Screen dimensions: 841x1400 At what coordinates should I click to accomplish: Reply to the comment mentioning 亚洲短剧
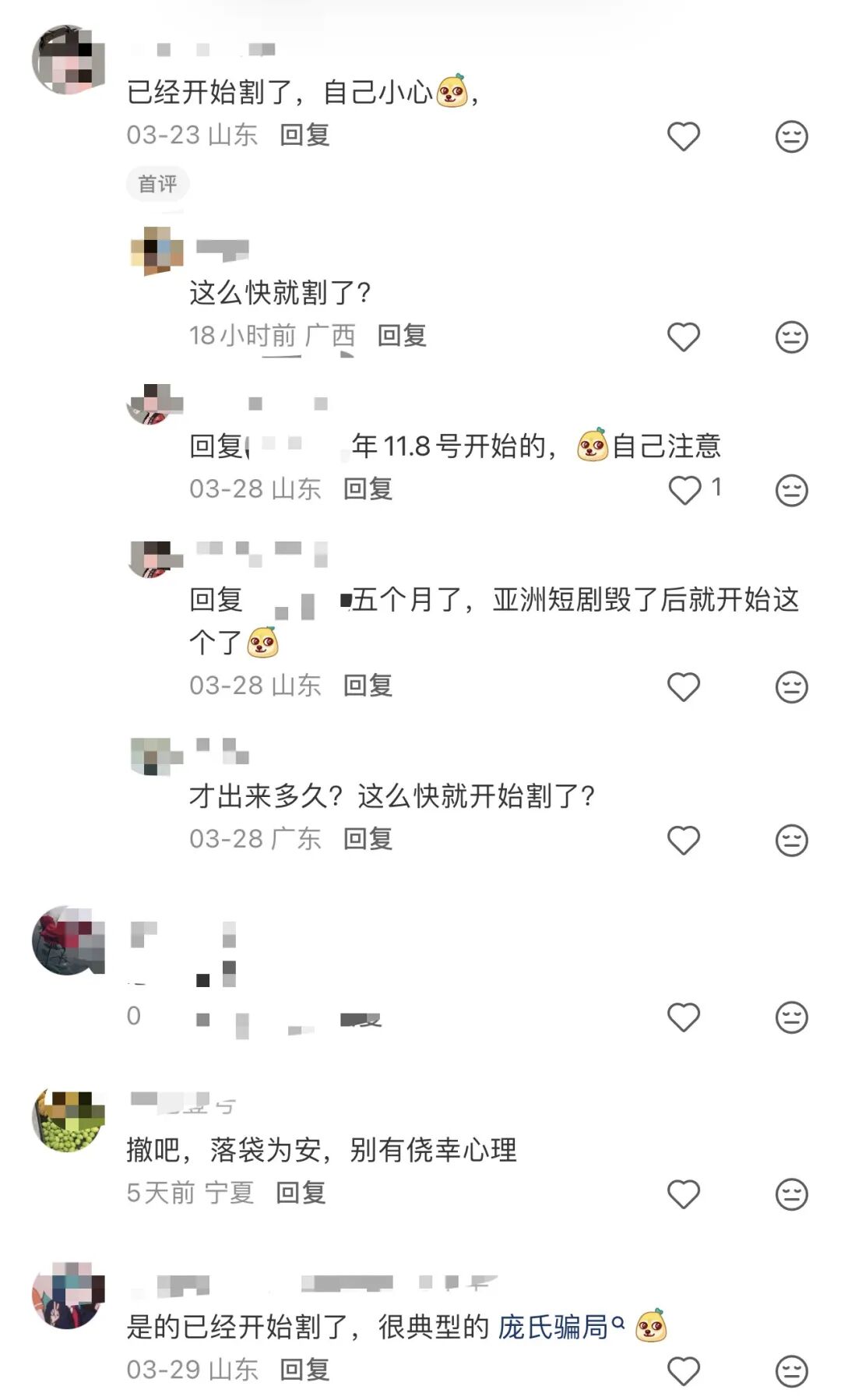point(368,686)
